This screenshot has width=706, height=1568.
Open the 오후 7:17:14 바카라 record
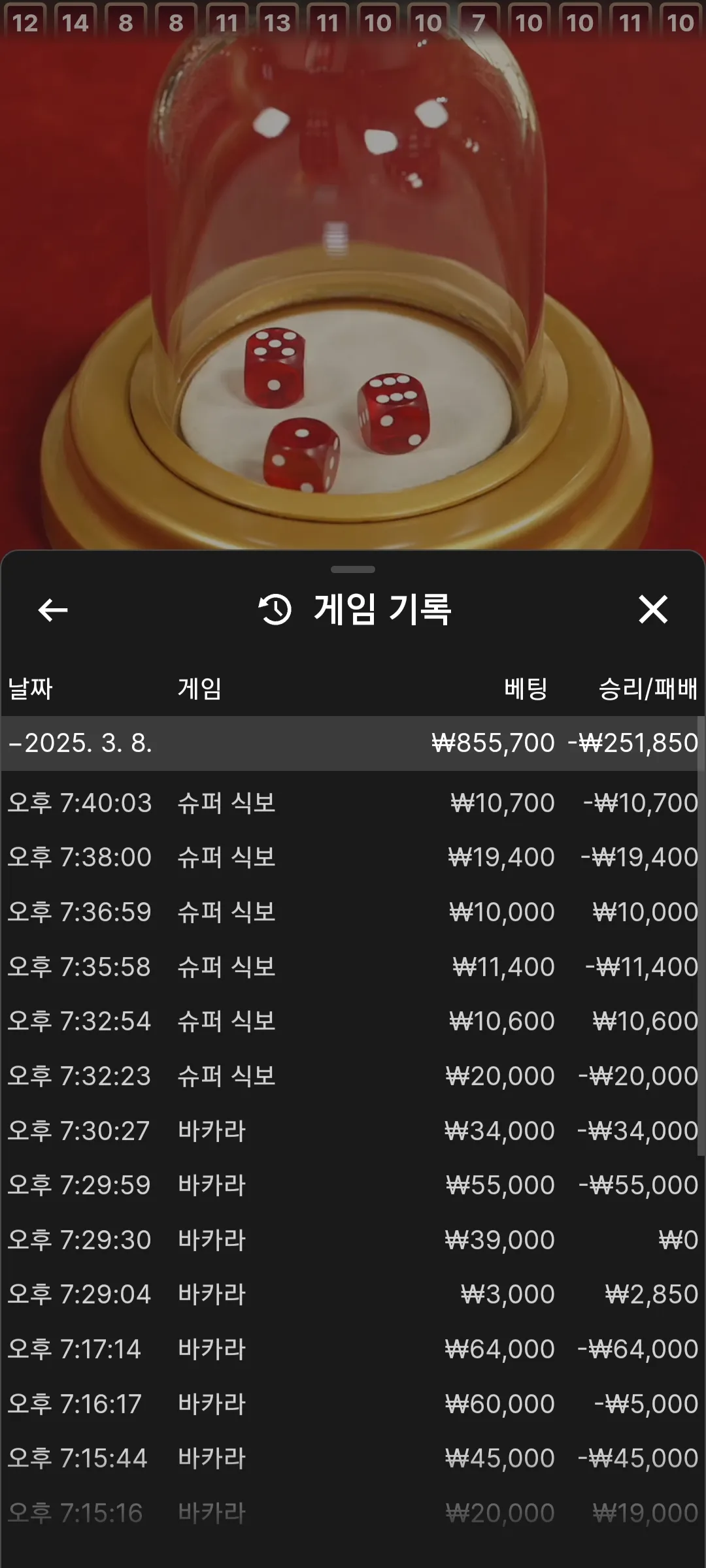[x=352, y=1349]
